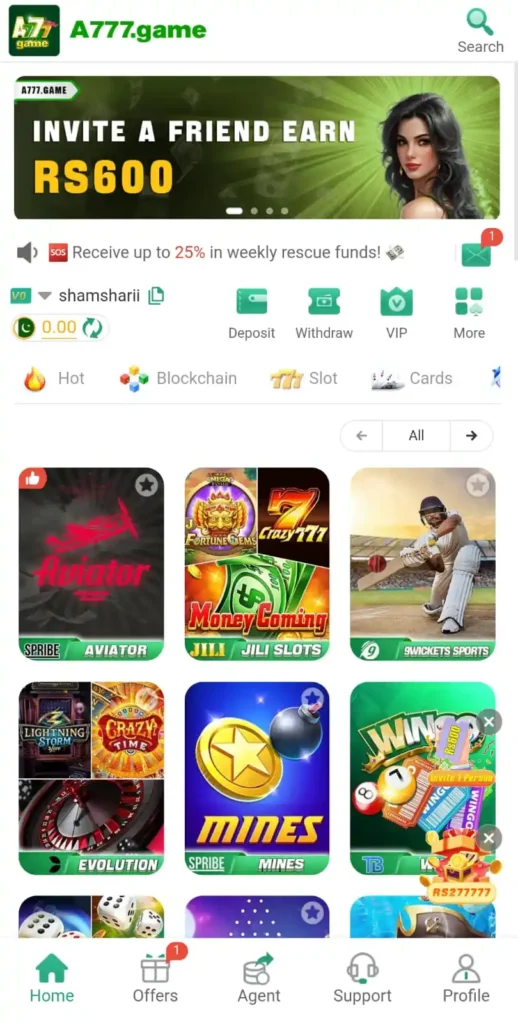The width and height of the screenshot is (518, 1024).
Task: Launch the Aviator game tile
Action: [91, 564]
